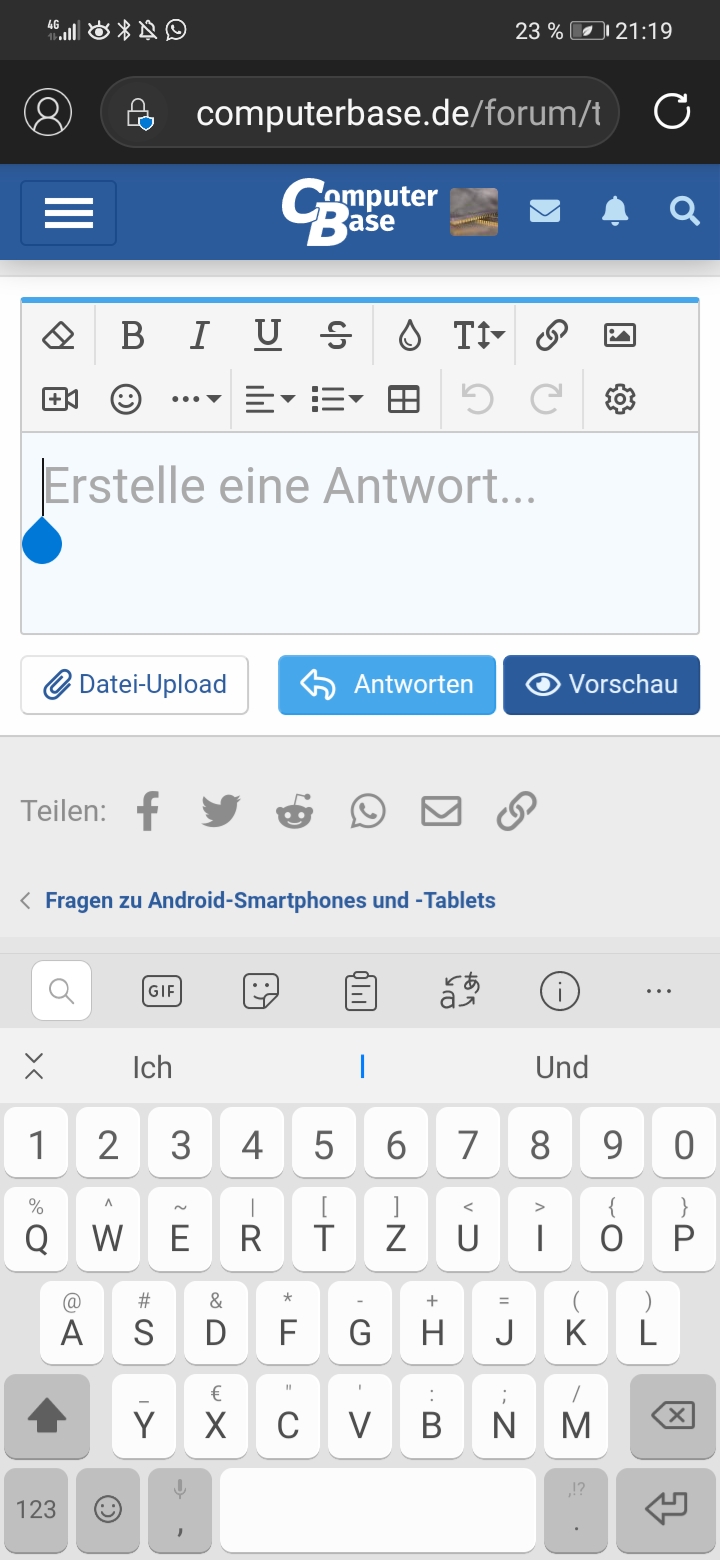This screenshot has height=1560, width=720.
Task: Open ComputerBase notifications bell
Action: 615,211
